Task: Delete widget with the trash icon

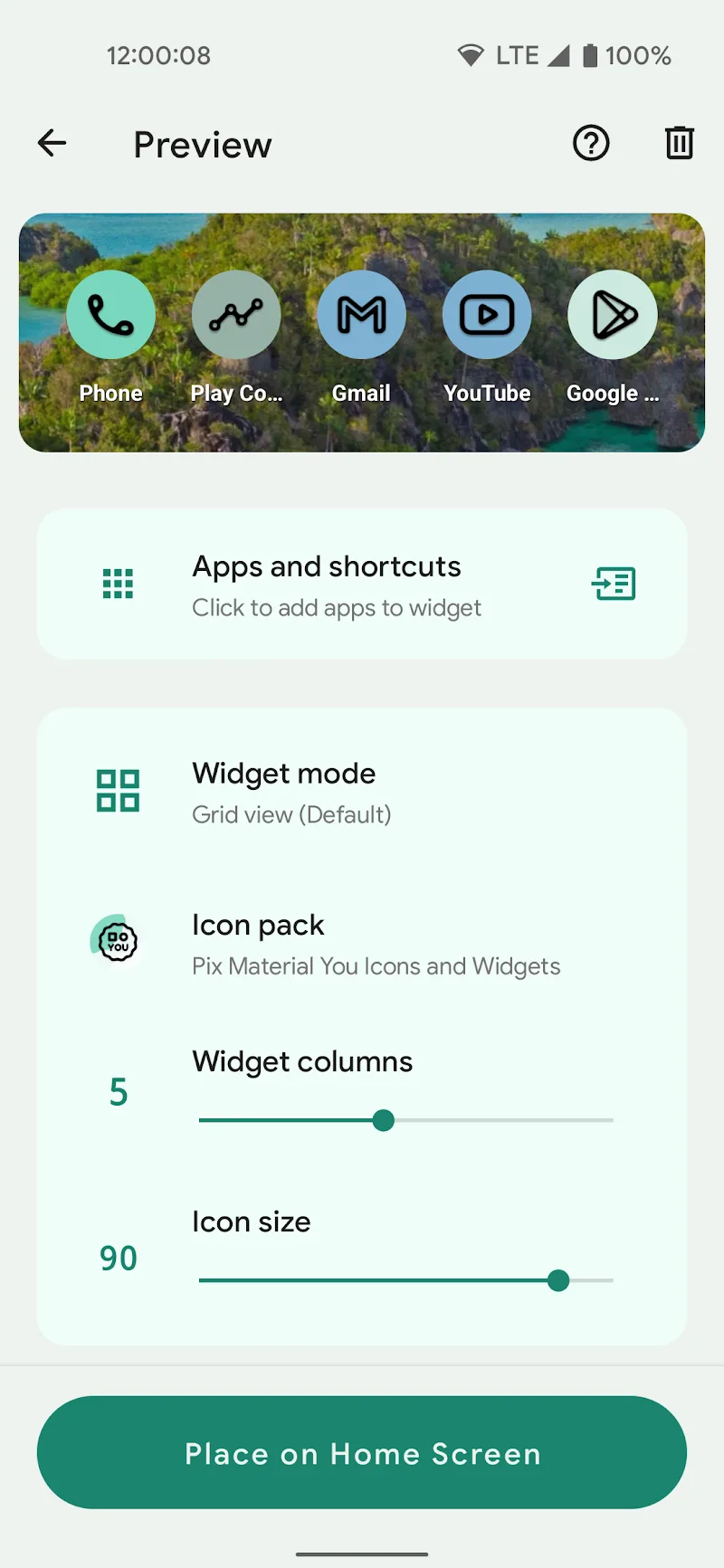Action: [679, 143]
